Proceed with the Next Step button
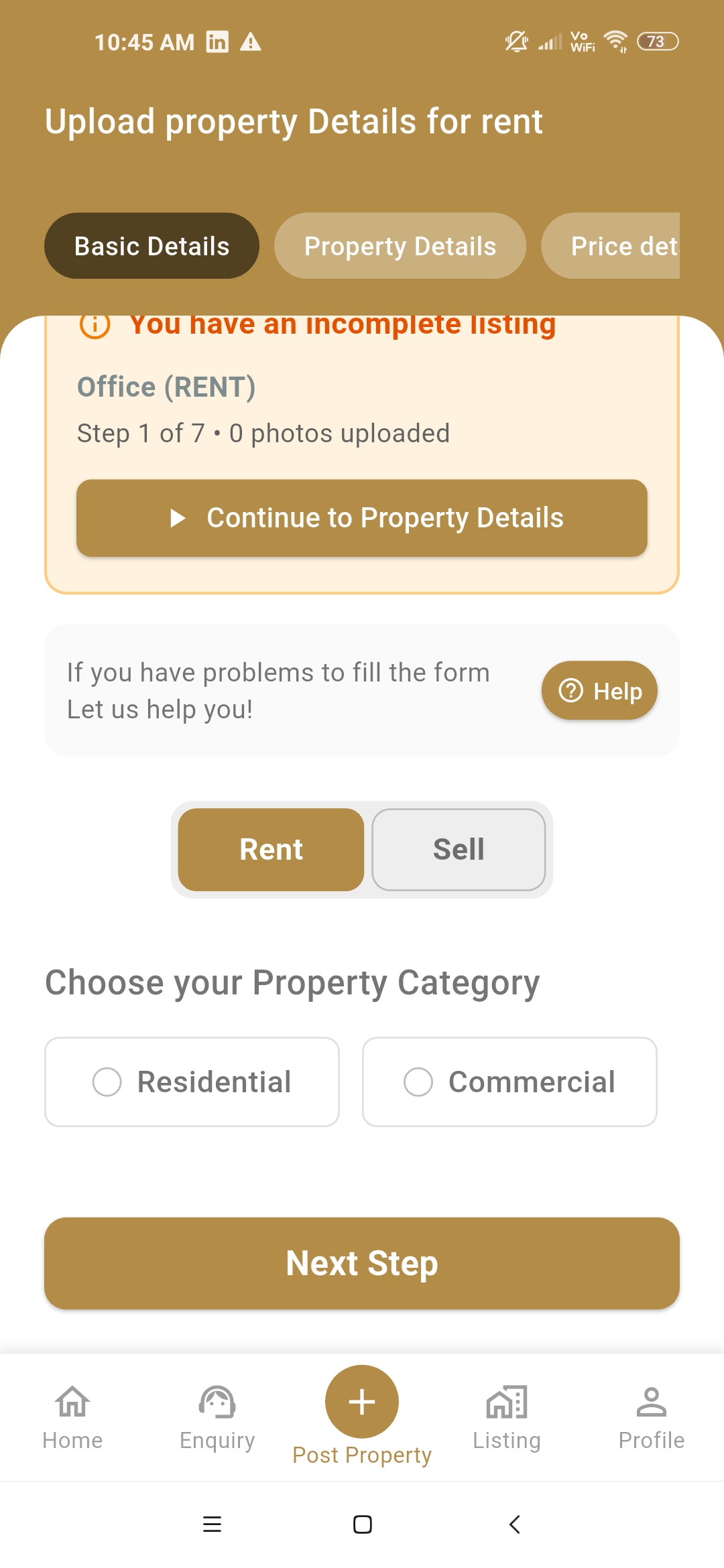The image size is (724, 1568). pyautogui.click(x=362, y=1263)
